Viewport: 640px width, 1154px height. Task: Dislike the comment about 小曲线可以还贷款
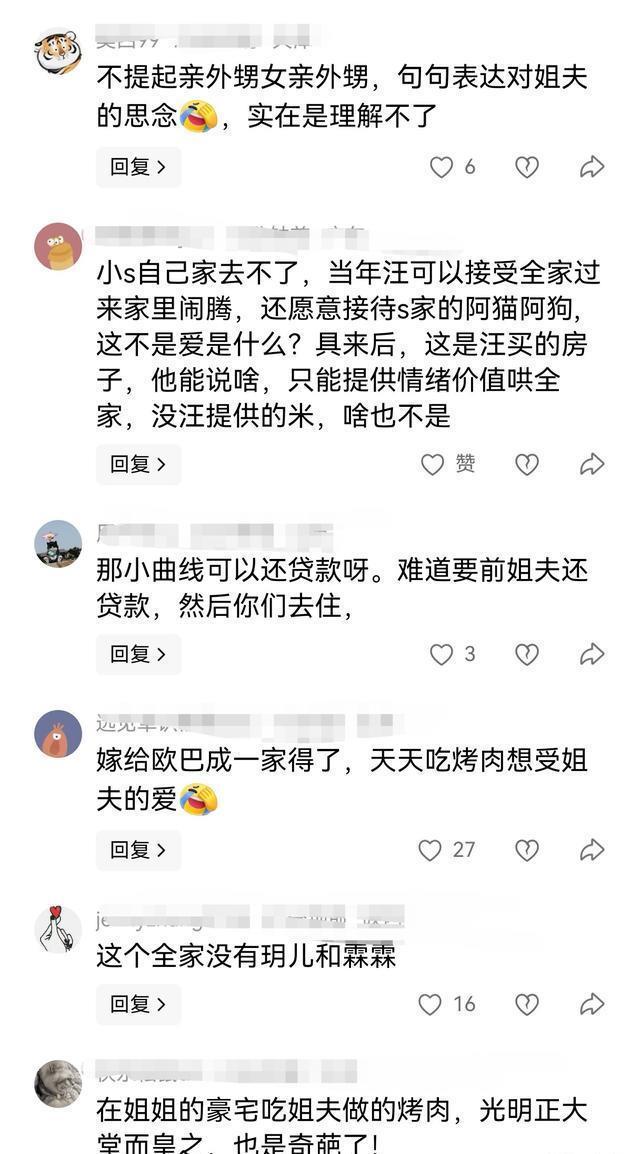pos(527,654)
